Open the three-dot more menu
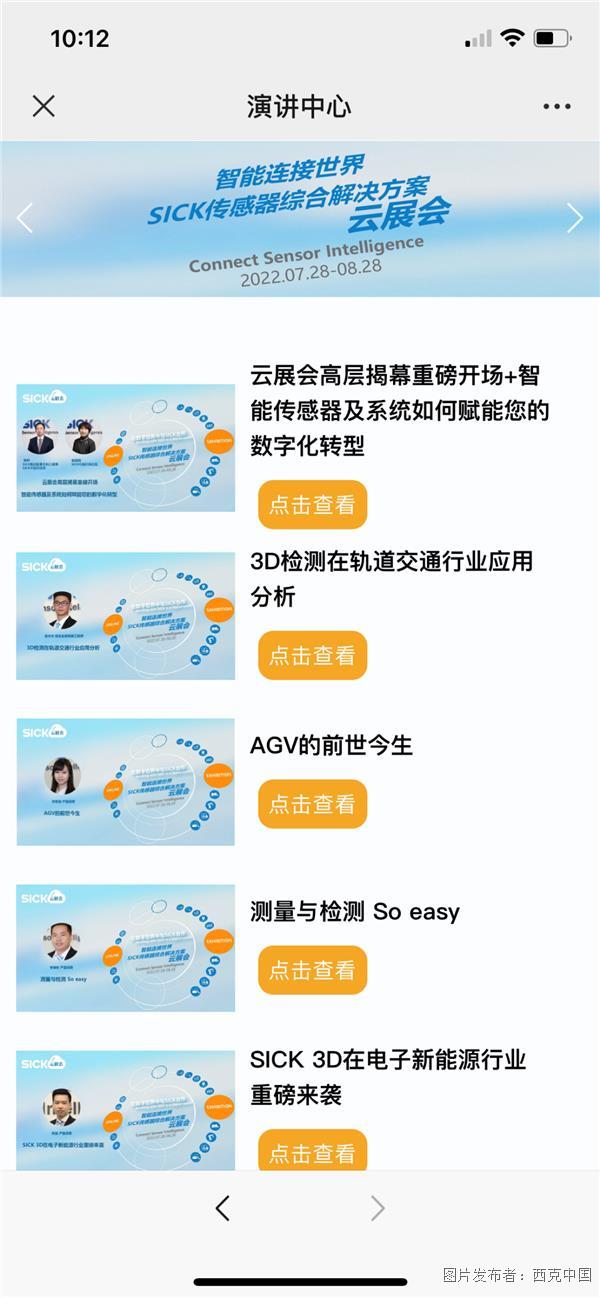The image size is (600, 1298). point(557,106)
